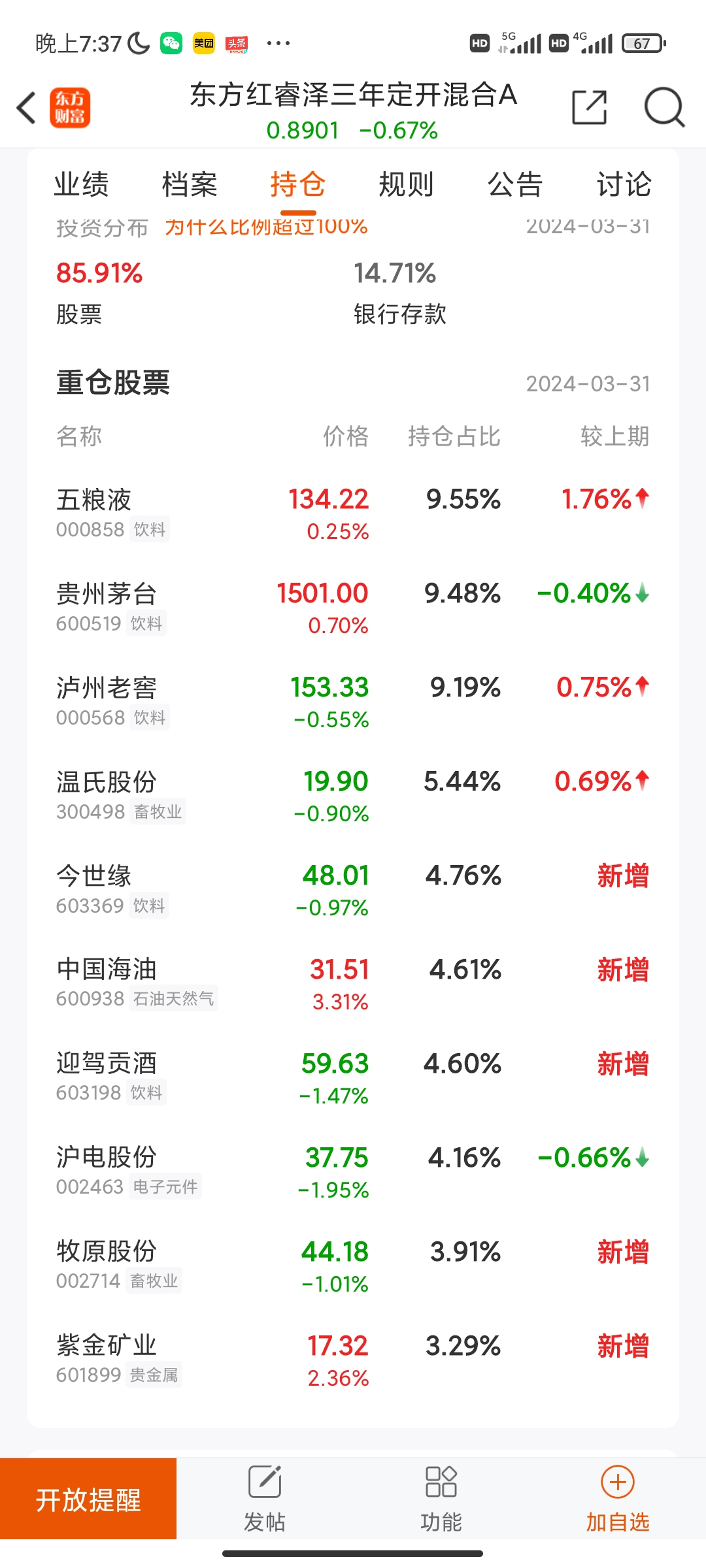Open the 讨论 tab
The height and width of the screenshot is (1568, 706).
click(624, 184)
